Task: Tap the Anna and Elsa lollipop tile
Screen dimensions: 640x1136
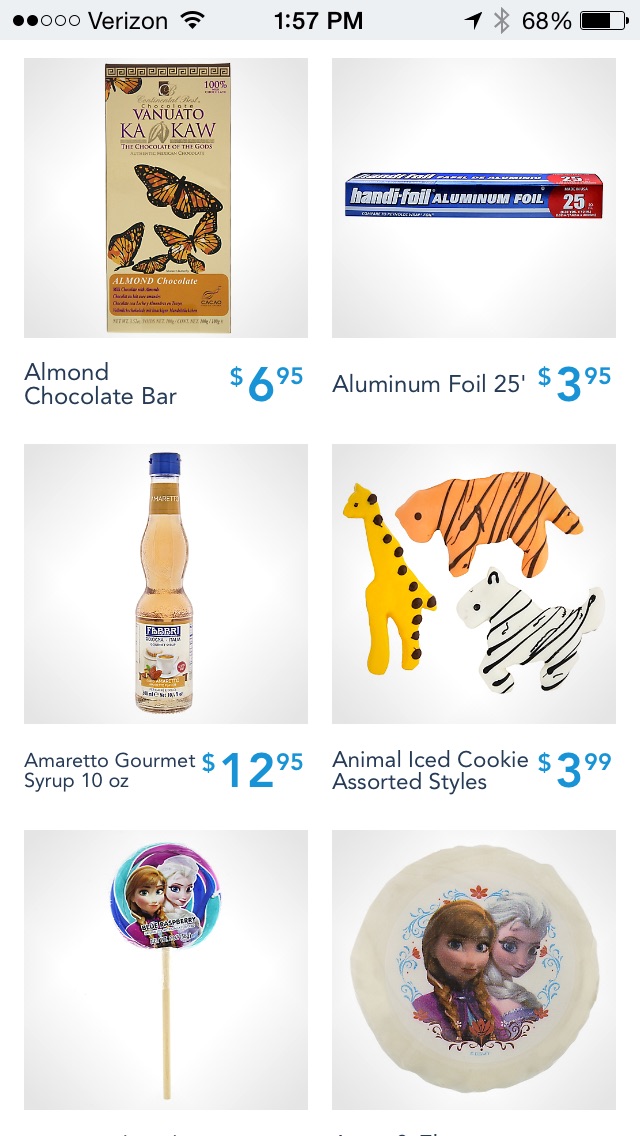Action: [166, 968]
